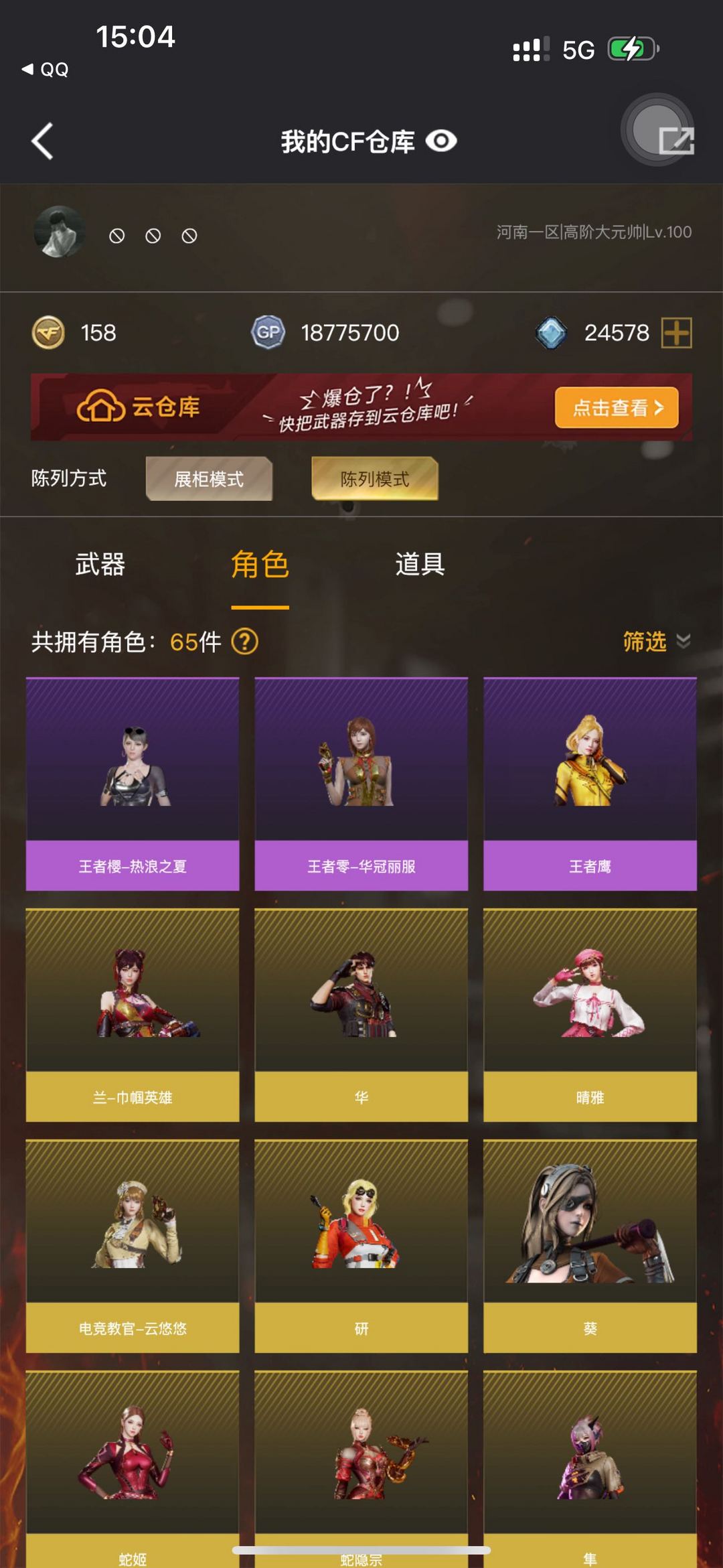Tap the question mark beside 共拥有角色 count

tap(244, 642)
